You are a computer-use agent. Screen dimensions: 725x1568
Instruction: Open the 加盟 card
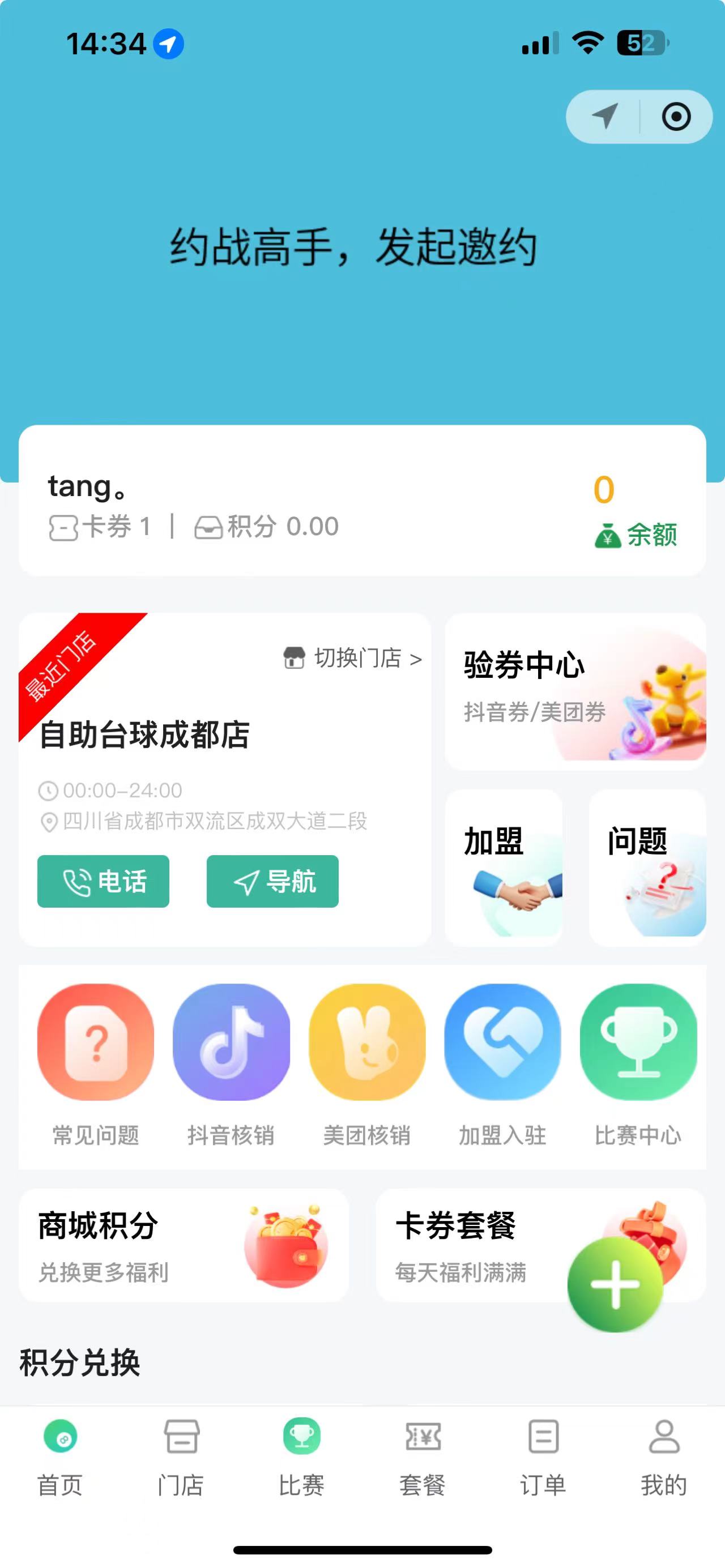click(x=504, y=867)
